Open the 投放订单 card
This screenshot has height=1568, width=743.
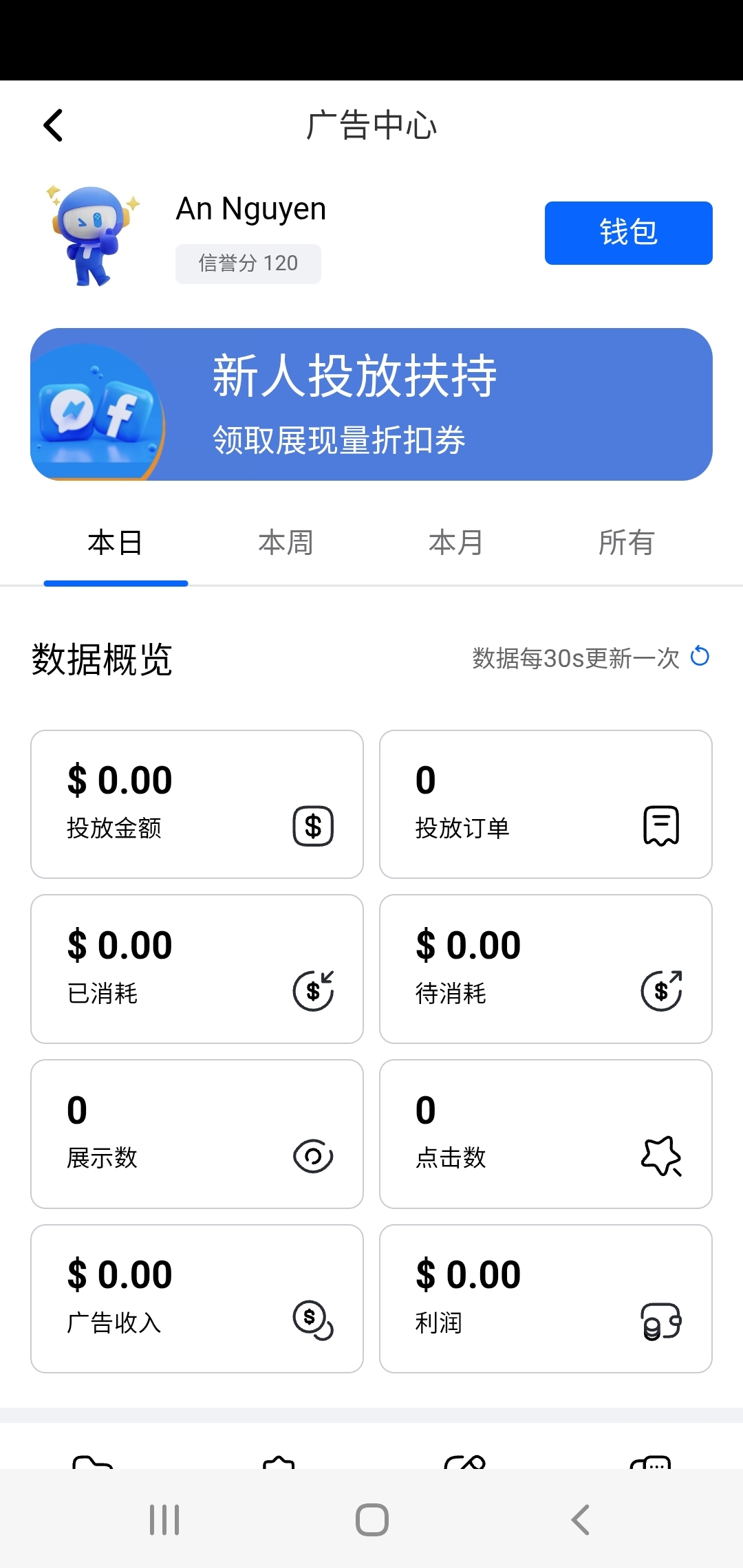click(x=546, y=804)
